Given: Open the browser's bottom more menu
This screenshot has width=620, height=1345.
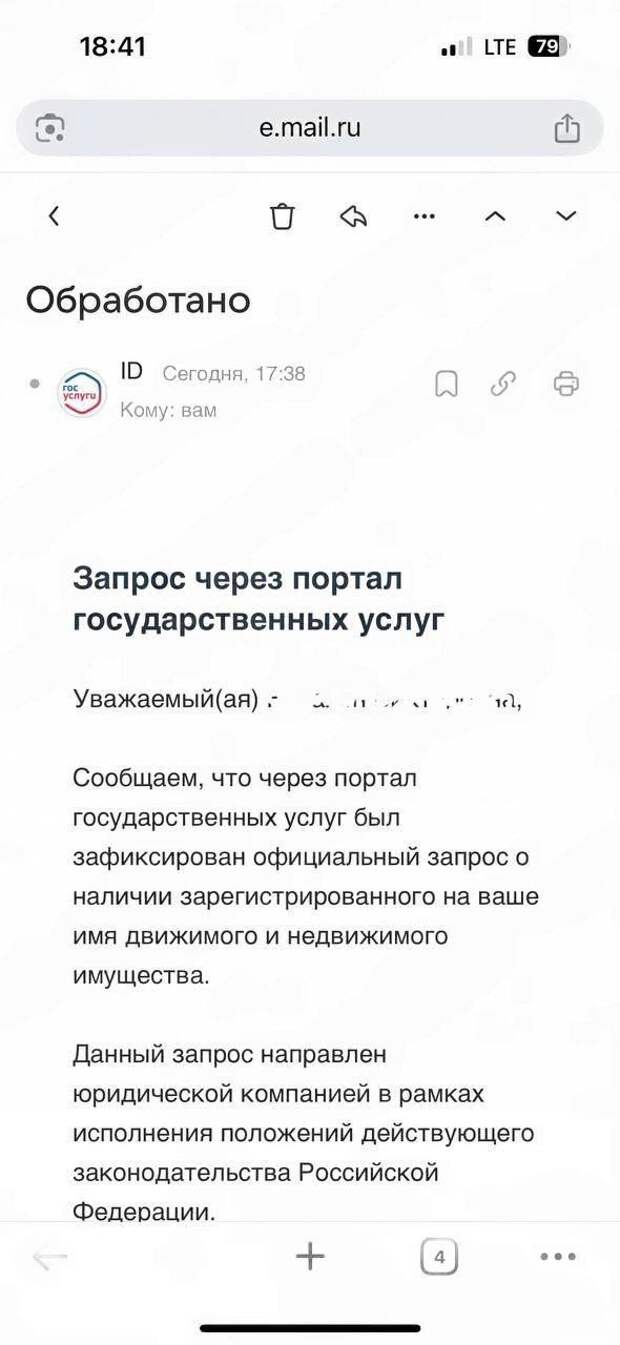Looking at the screenshot, I should click(x=558, y=1257).
